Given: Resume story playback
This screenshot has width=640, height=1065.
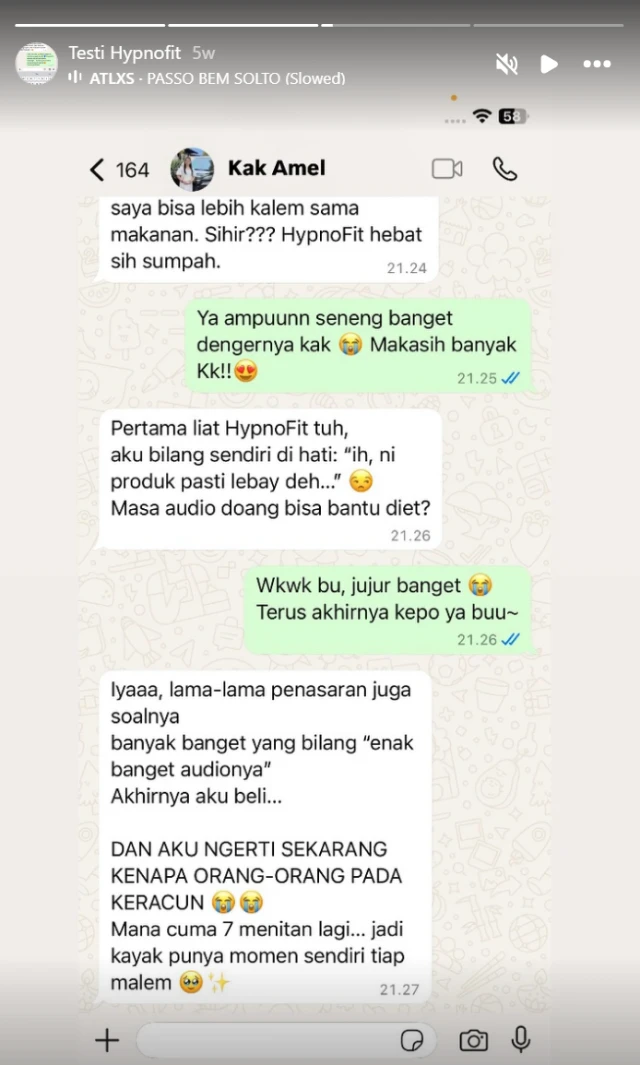Looking at the screenshot, I should pos(549,64).
